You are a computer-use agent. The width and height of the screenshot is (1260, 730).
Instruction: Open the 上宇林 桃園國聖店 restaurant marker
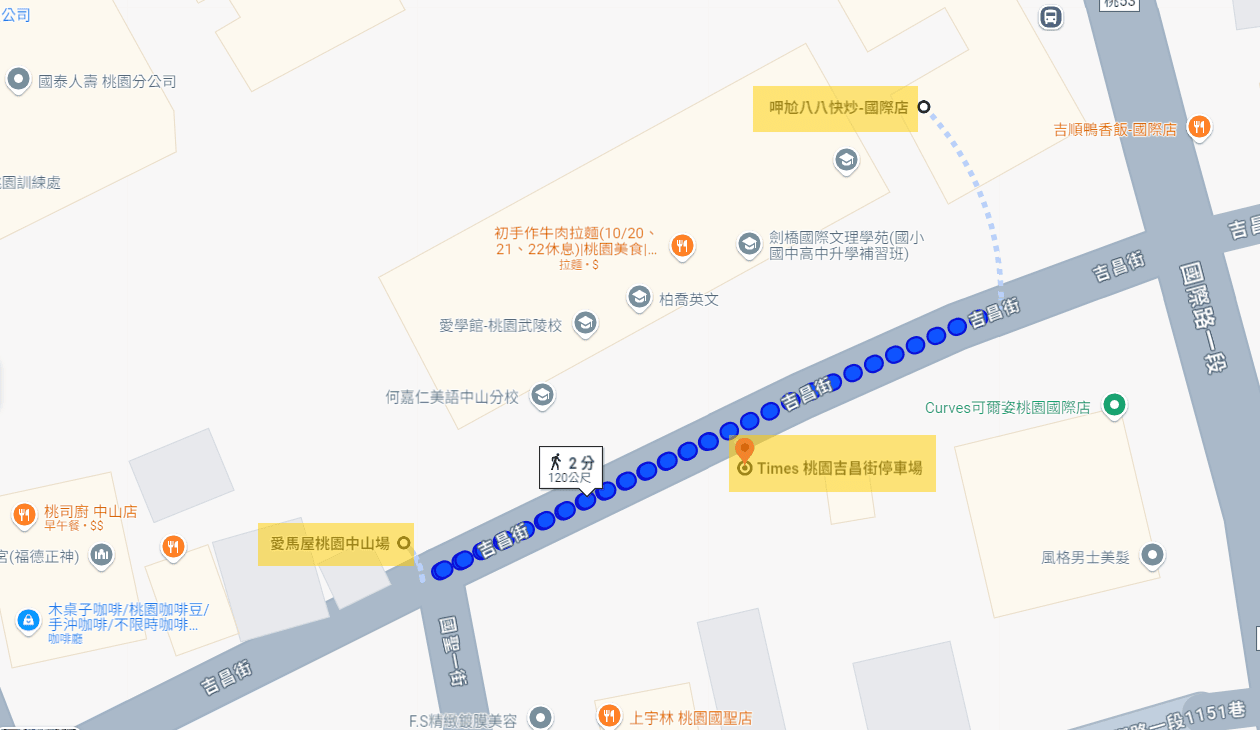click(x=609, y=716)
